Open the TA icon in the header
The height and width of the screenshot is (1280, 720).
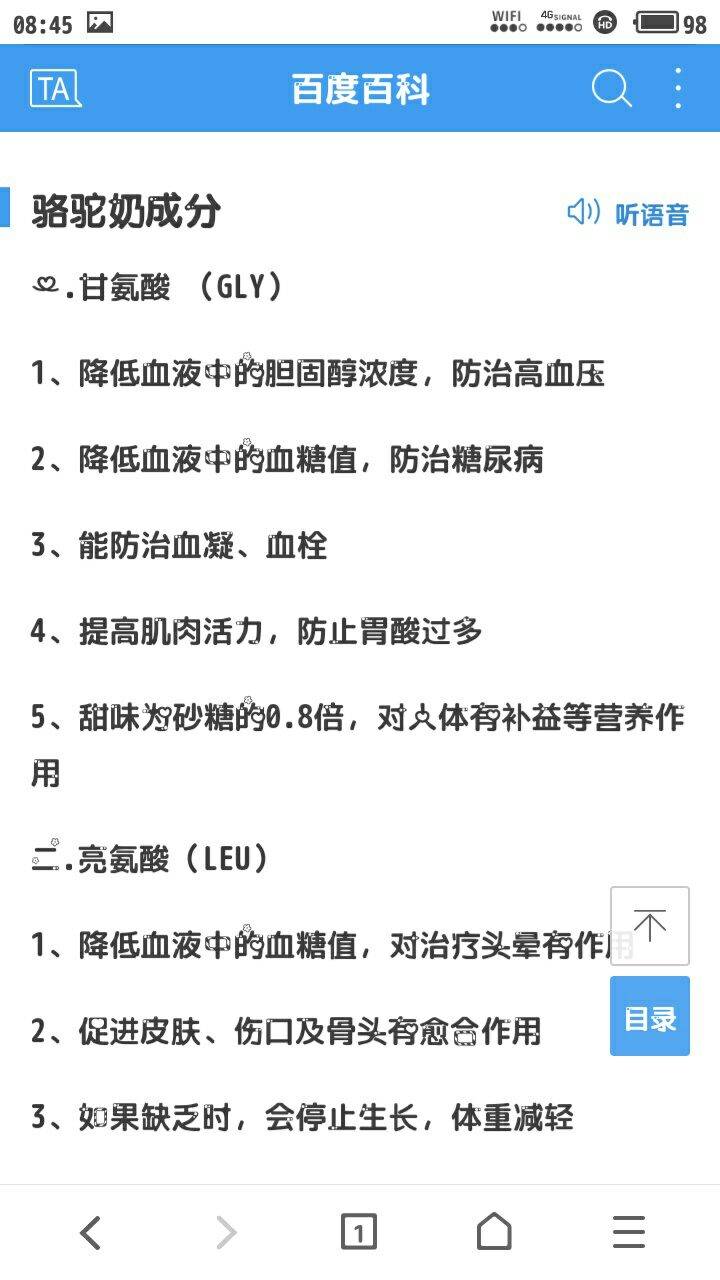click(55, 89)
